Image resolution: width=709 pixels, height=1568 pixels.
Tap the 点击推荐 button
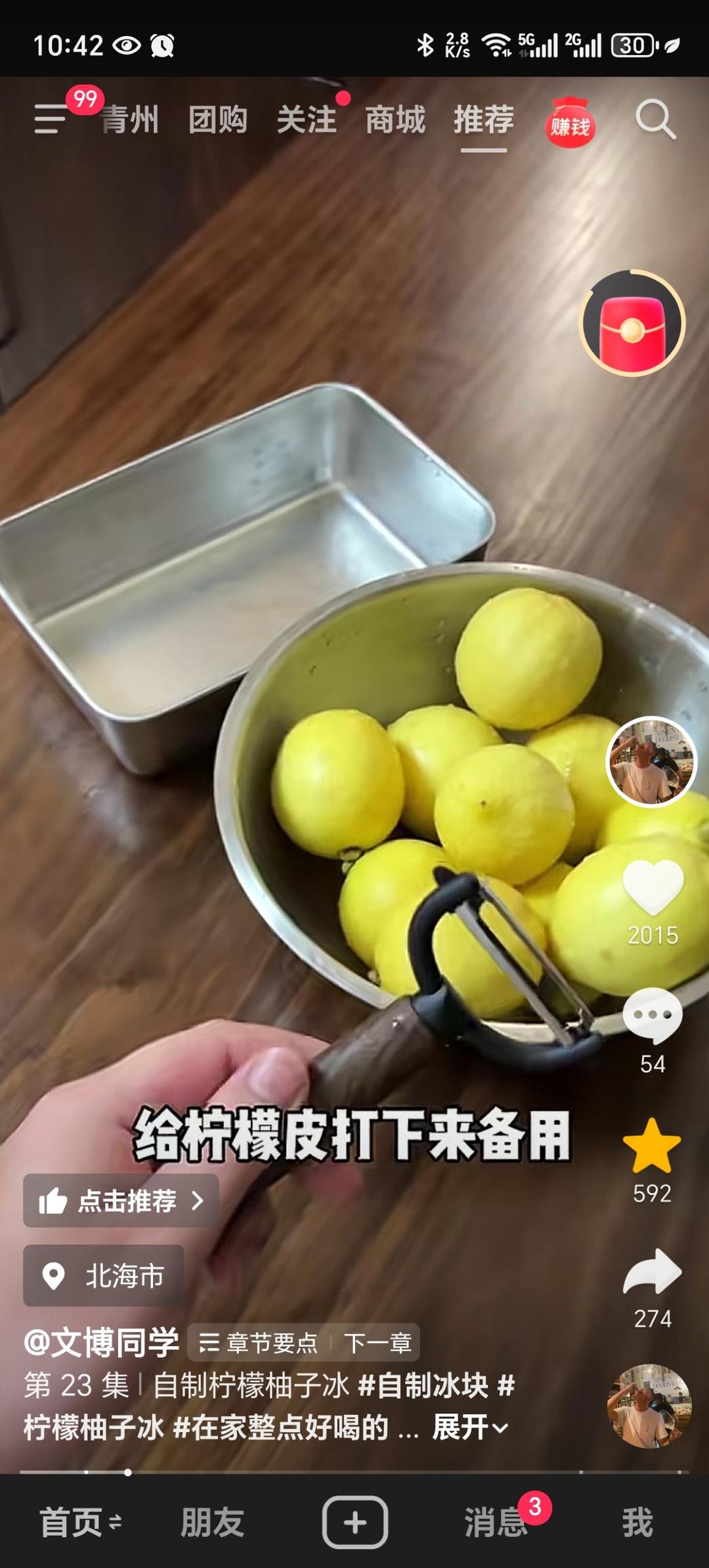pyautogui.click(x=121, y=1200)
